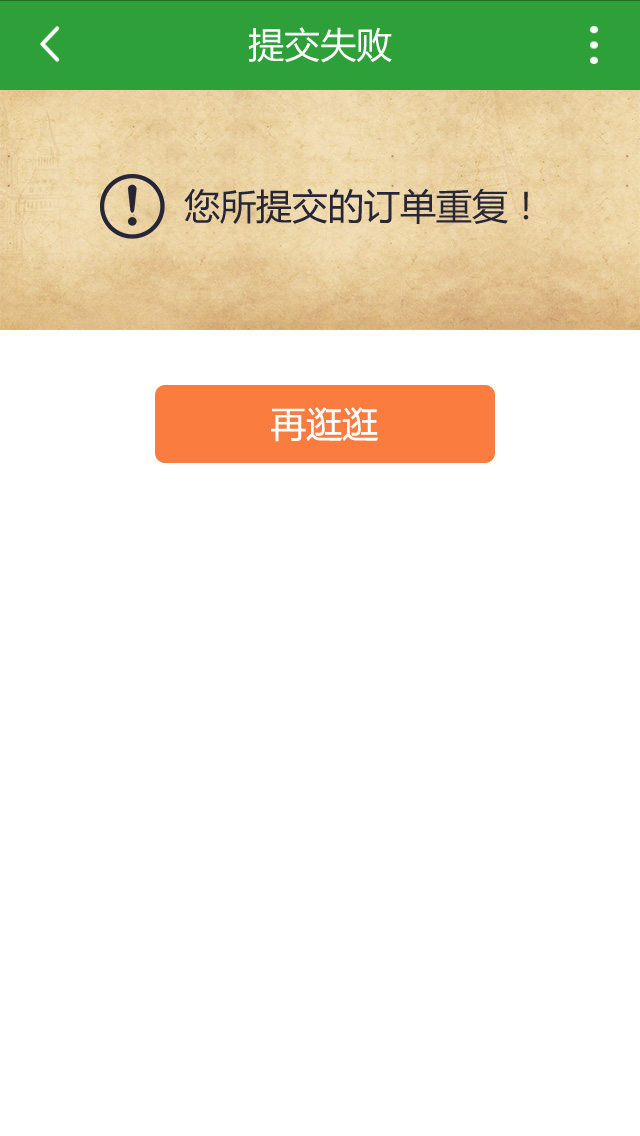Open the three-dot overflow menu
The image size is (640, 1136).
[594, 45]
